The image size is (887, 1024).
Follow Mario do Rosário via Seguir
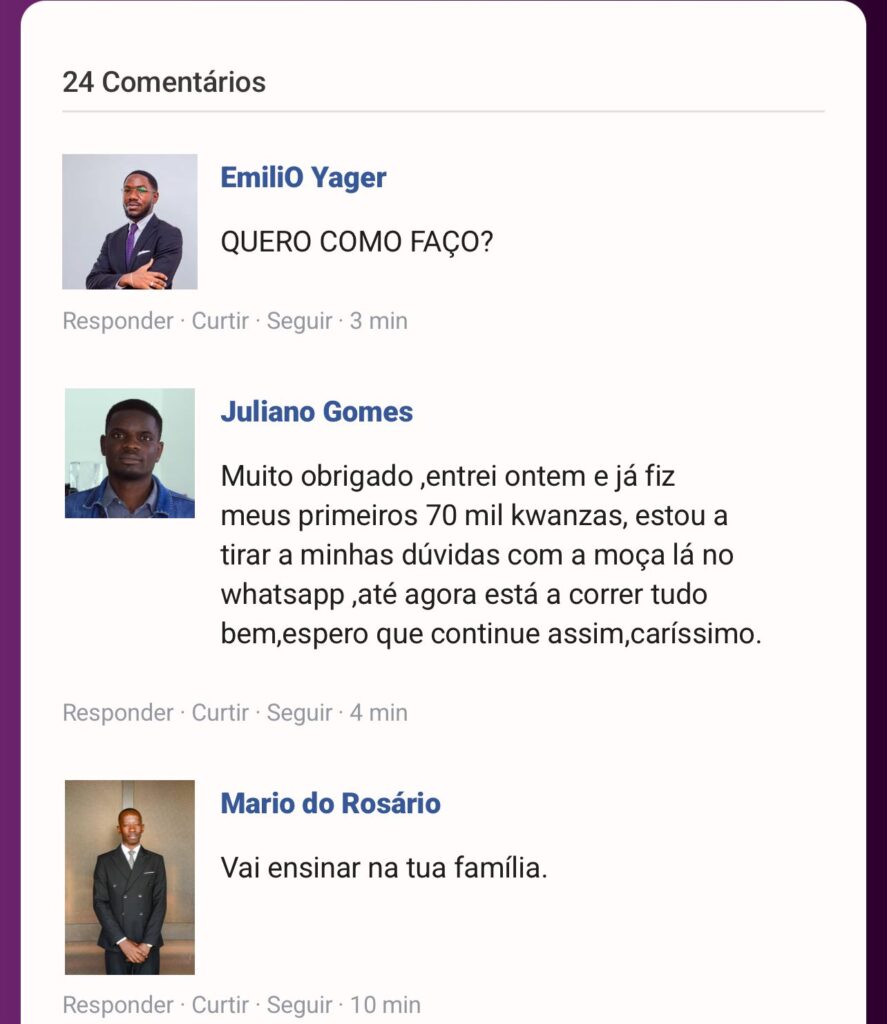click(299, 1004)
